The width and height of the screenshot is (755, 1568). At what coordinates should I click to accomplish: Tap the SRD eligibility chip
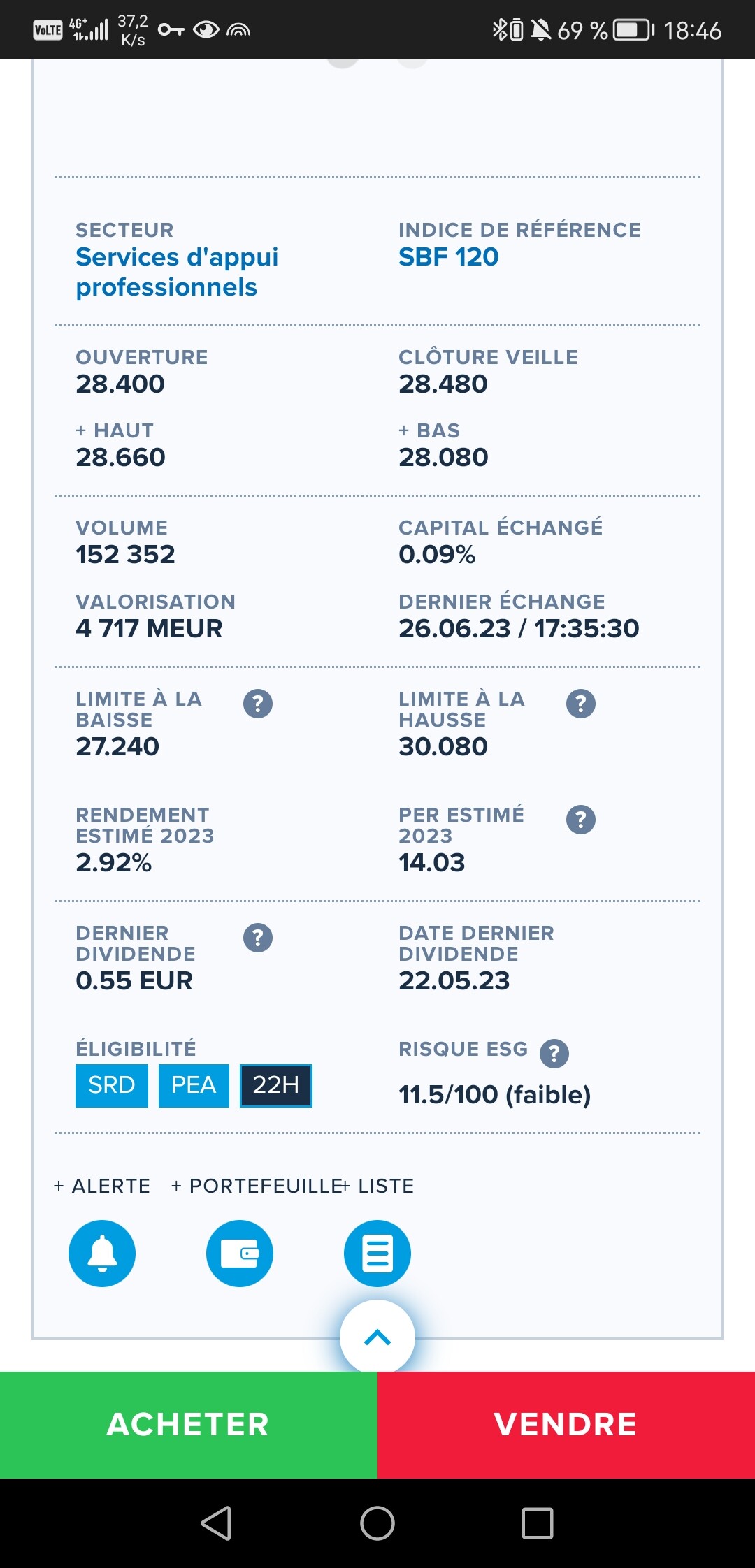112,1086
